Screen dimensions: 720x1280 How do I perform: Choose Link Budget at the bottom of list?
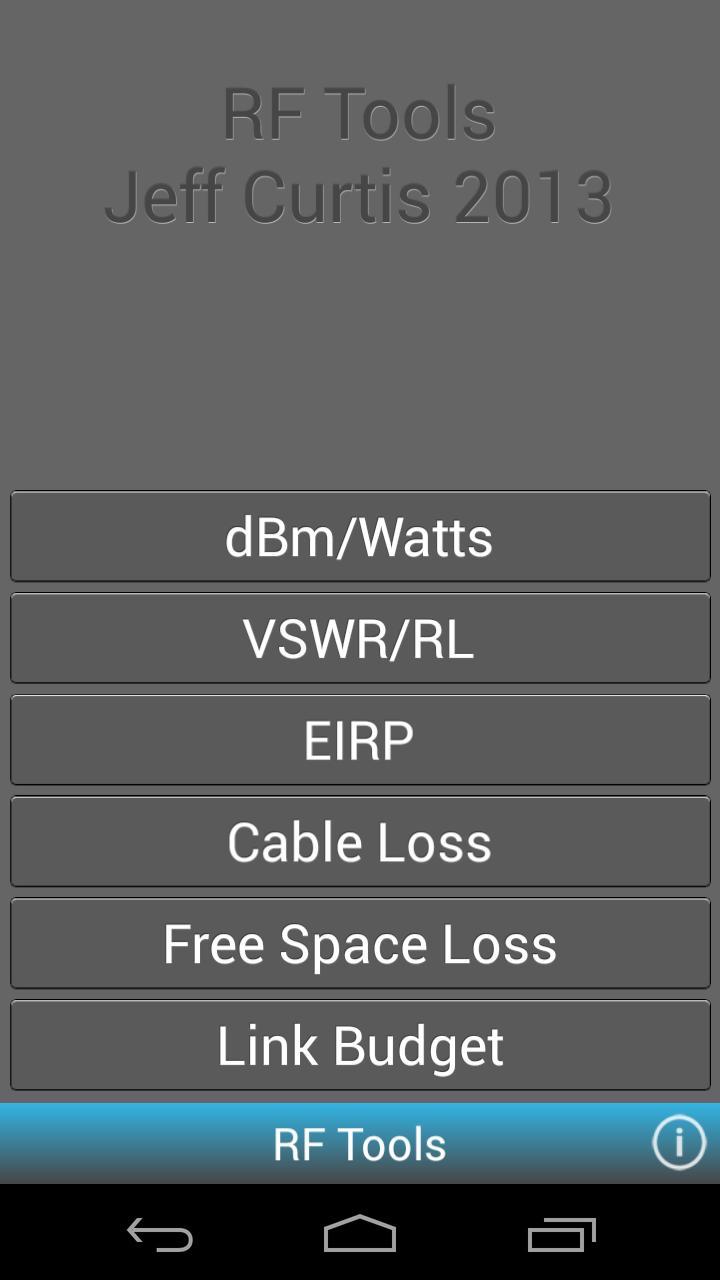[360, 1044]
